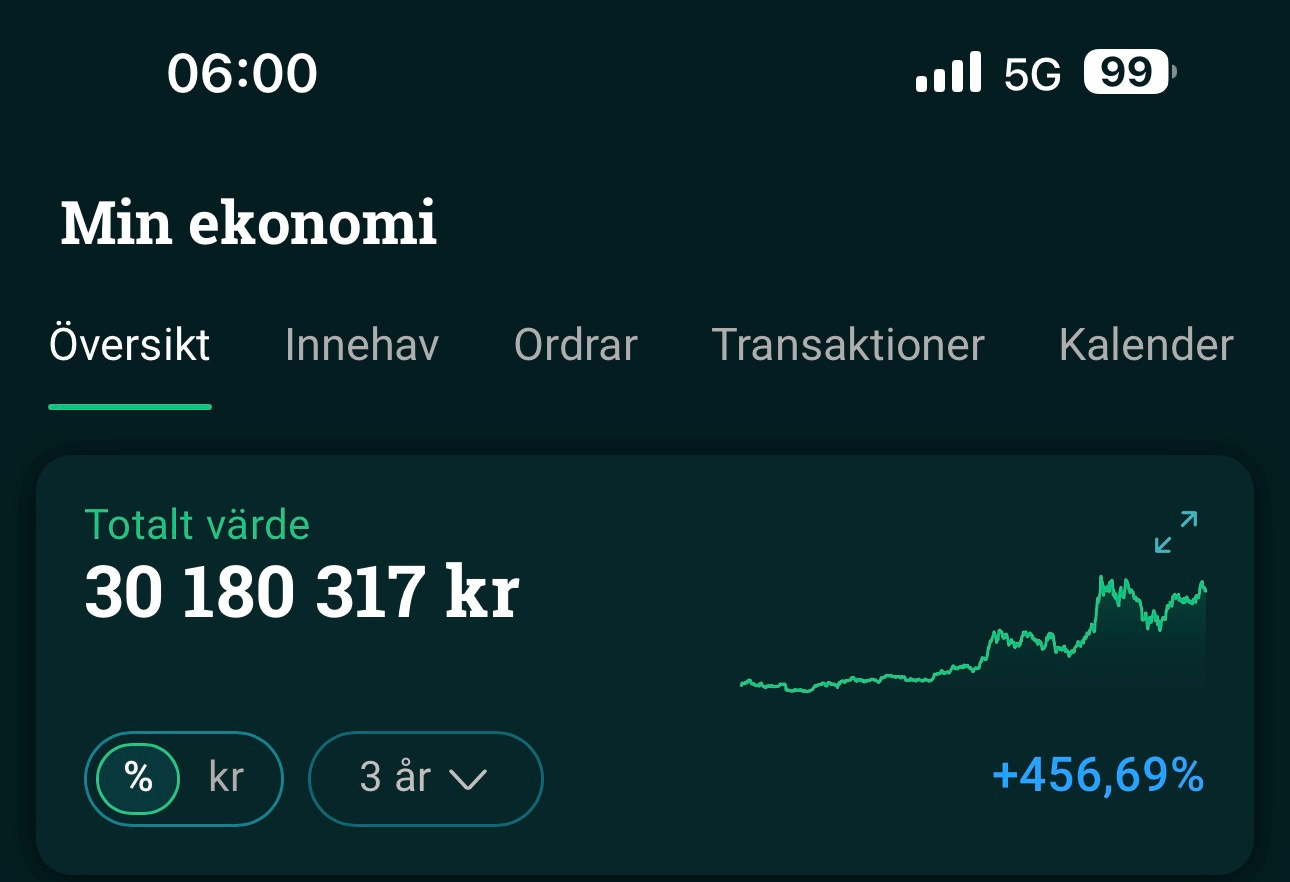Select the Kalender tab

coord(1146,345)
